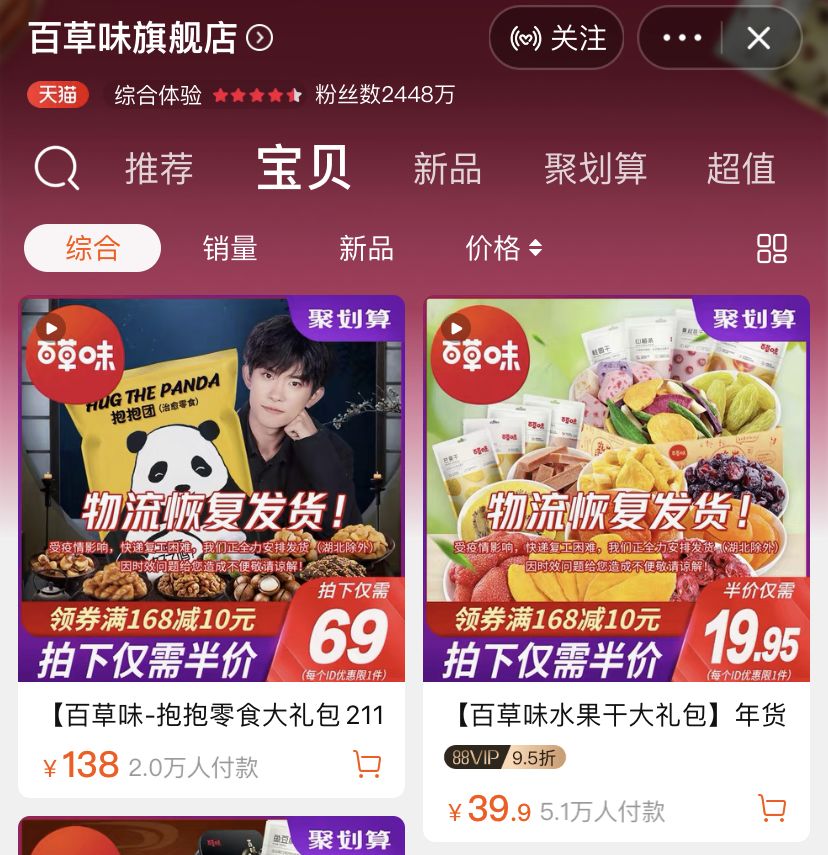Tap the more options ellipsis icon
Image resolution: width=828 pixels, height=855 pixels.
click(x=681, y=38)
